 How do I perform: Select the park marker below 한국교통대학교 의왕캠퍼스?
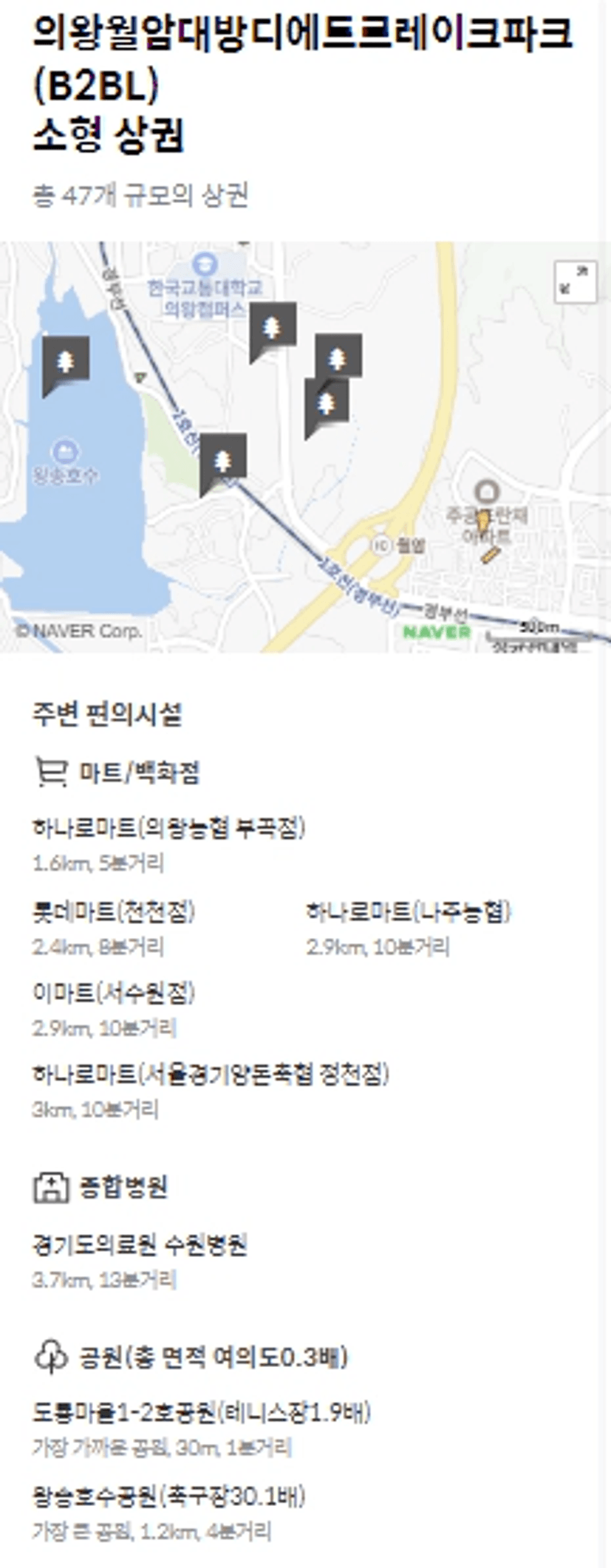[273, 326]
